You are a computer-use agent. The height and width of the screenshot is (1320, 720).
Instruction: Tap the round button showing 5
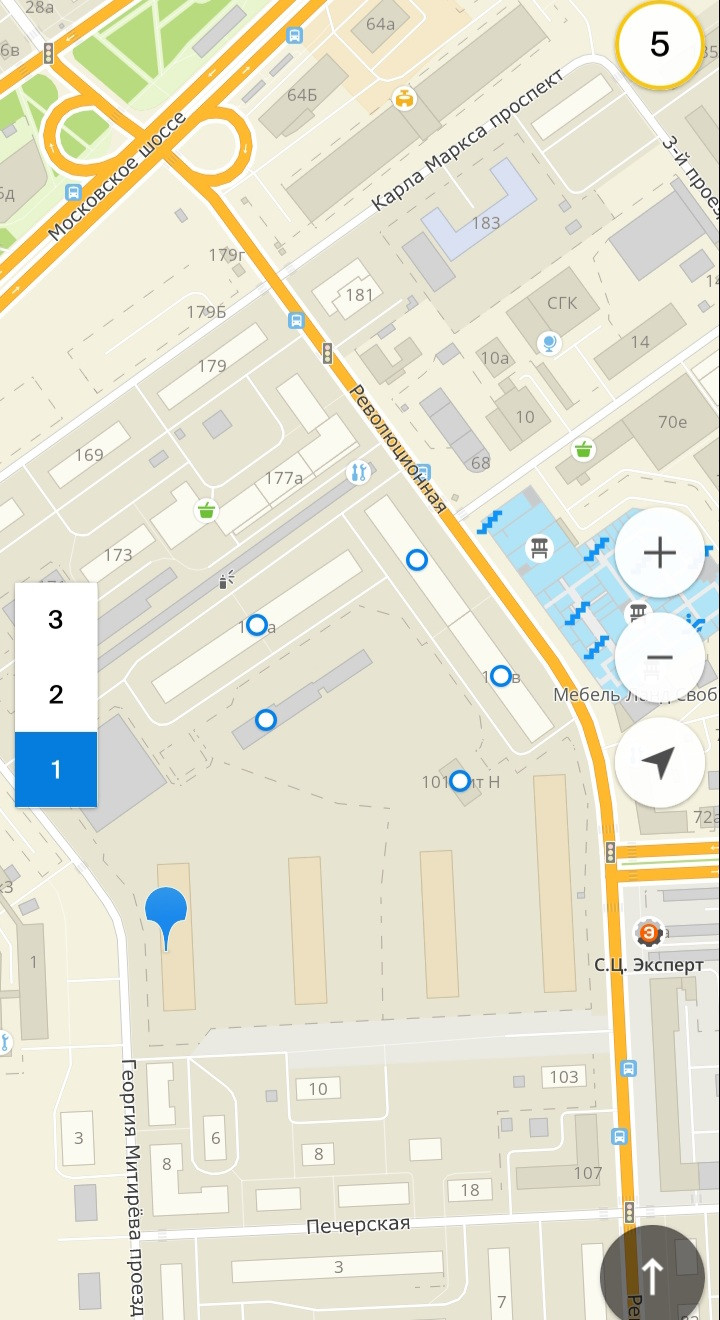click(x=660, y=45)
